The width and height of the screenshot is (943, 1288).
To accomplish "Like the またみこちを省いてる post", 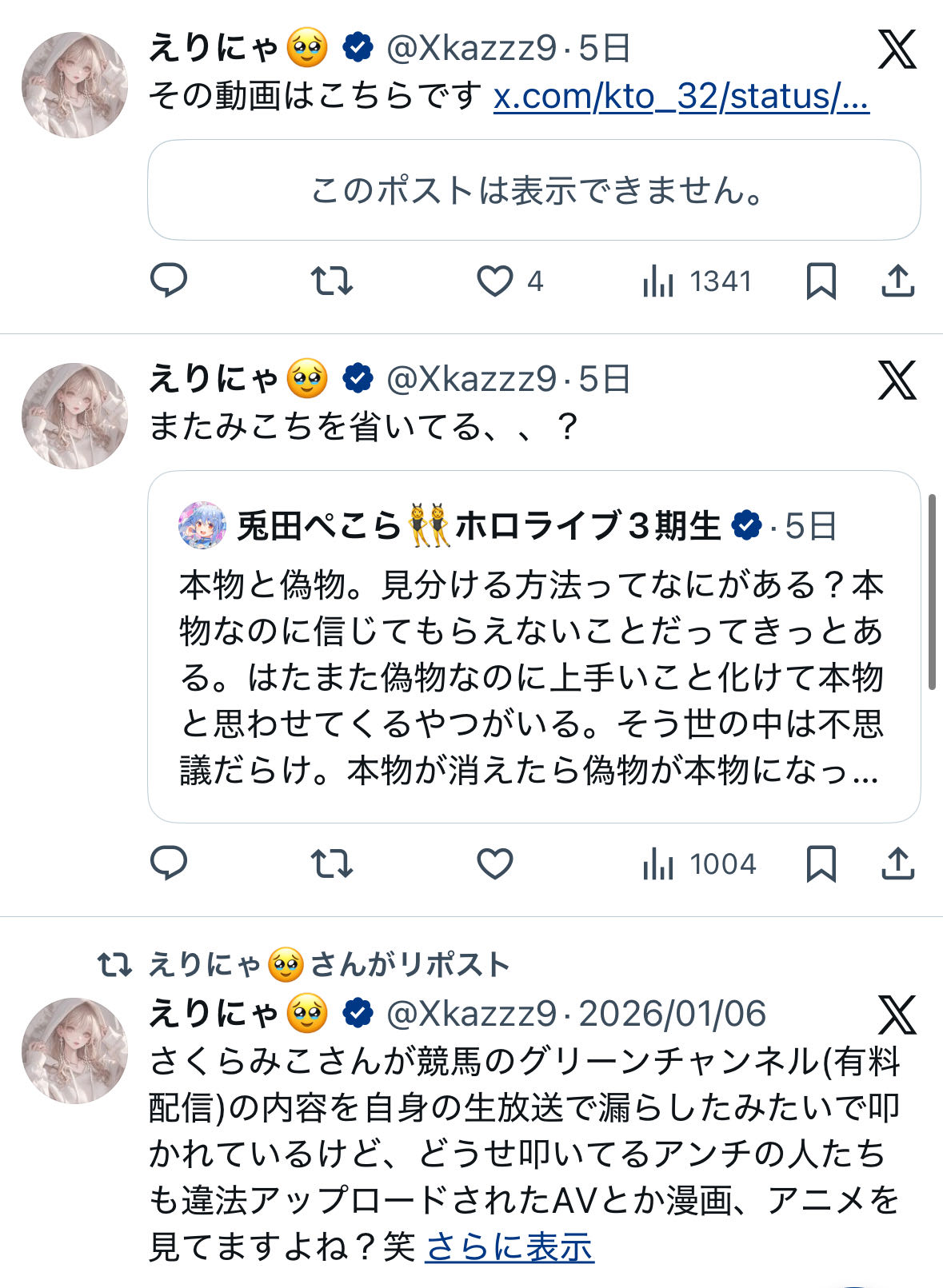I will pos(495,863).
